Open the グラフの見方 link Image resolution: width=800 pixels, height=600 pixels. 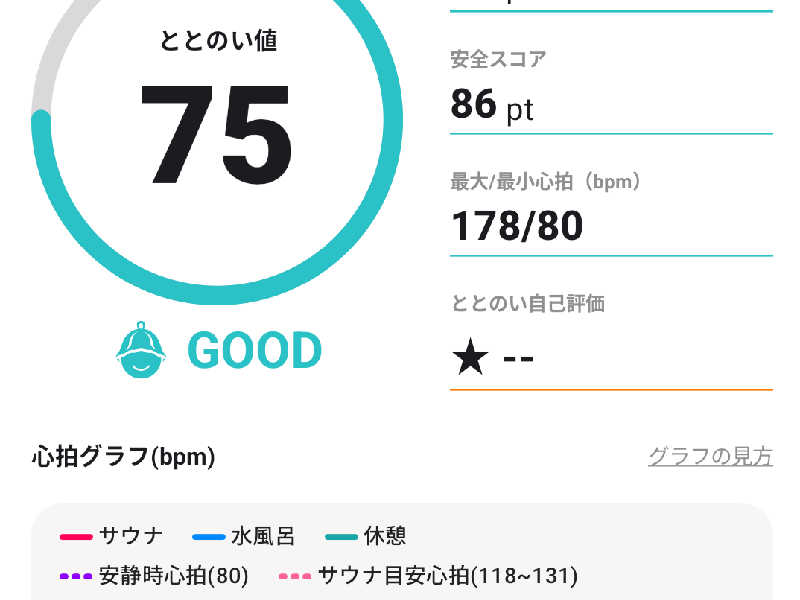coord(710,457)
